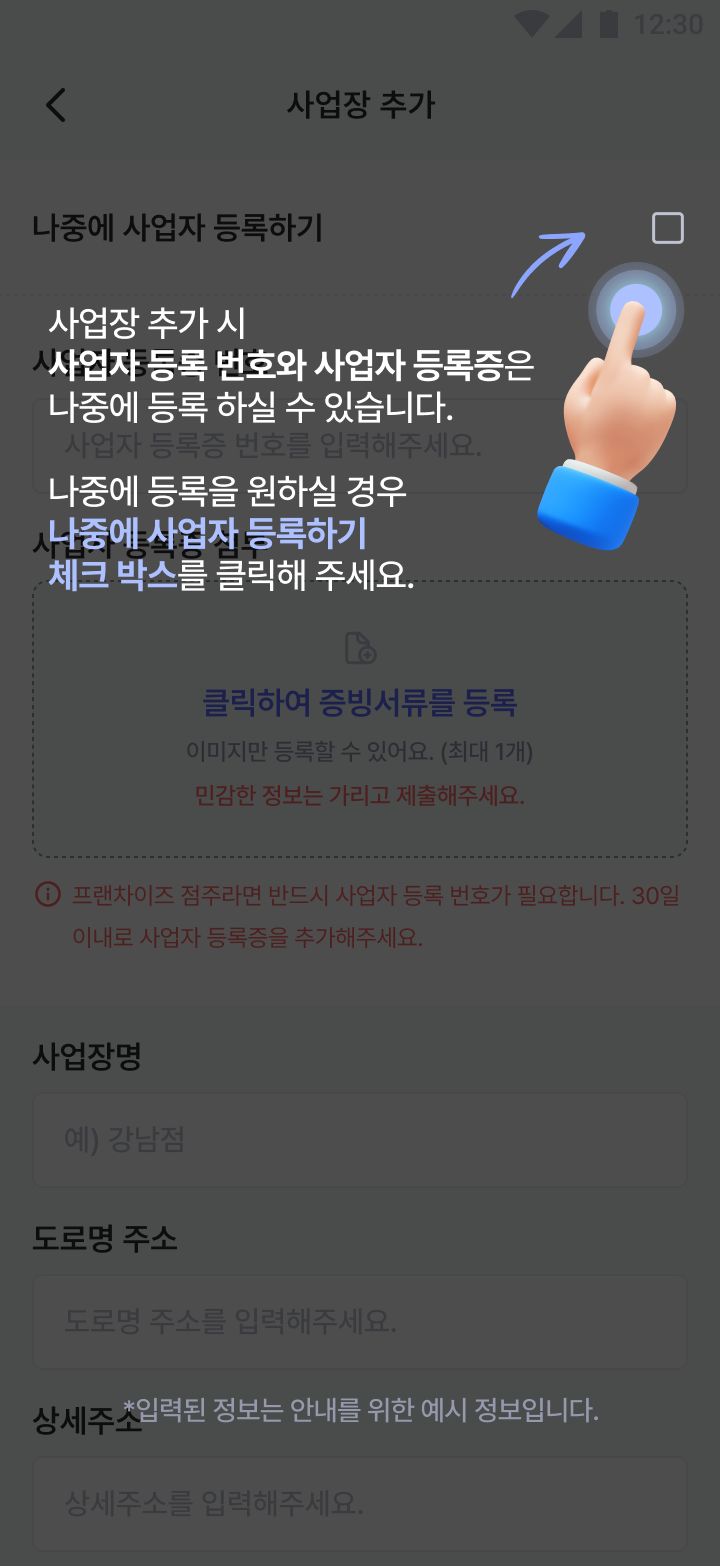Click the dashed document upload area
This screenshot has height=1566, width=720.
(x=360, y=720)
